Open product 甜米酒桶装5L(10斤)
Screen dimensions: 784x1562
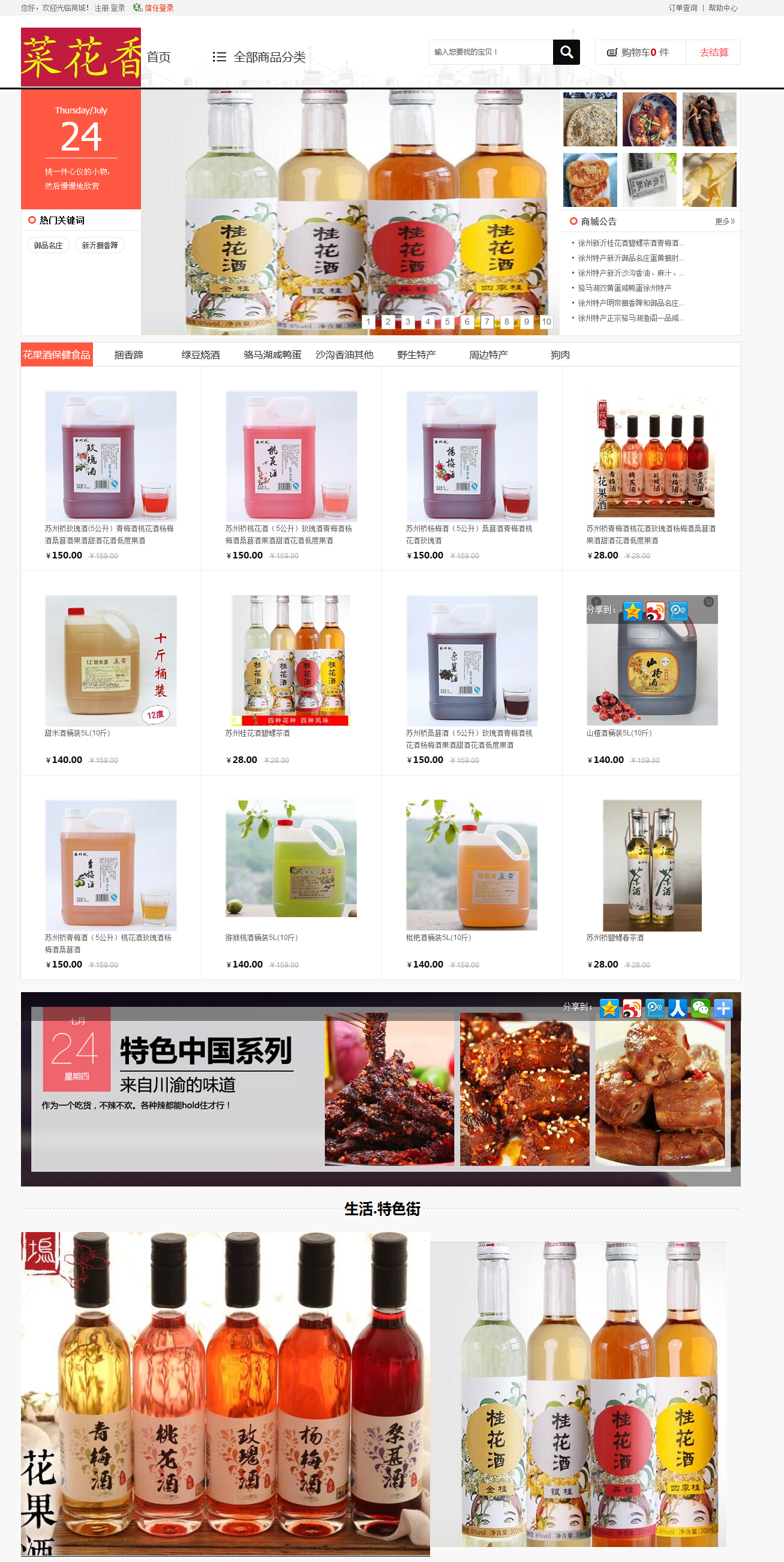pos(77,733)
